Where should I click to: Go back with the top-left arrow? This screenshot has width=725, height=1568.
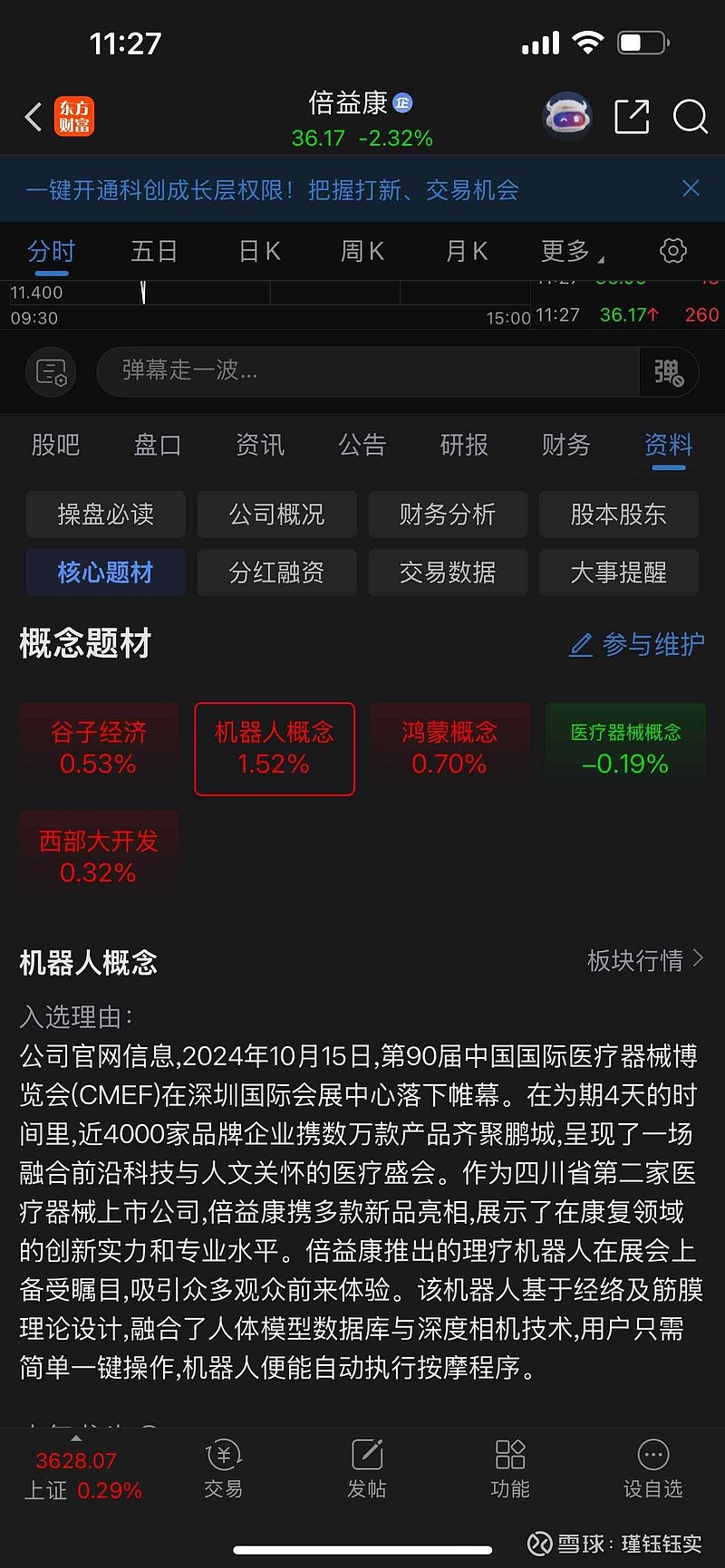33,117
